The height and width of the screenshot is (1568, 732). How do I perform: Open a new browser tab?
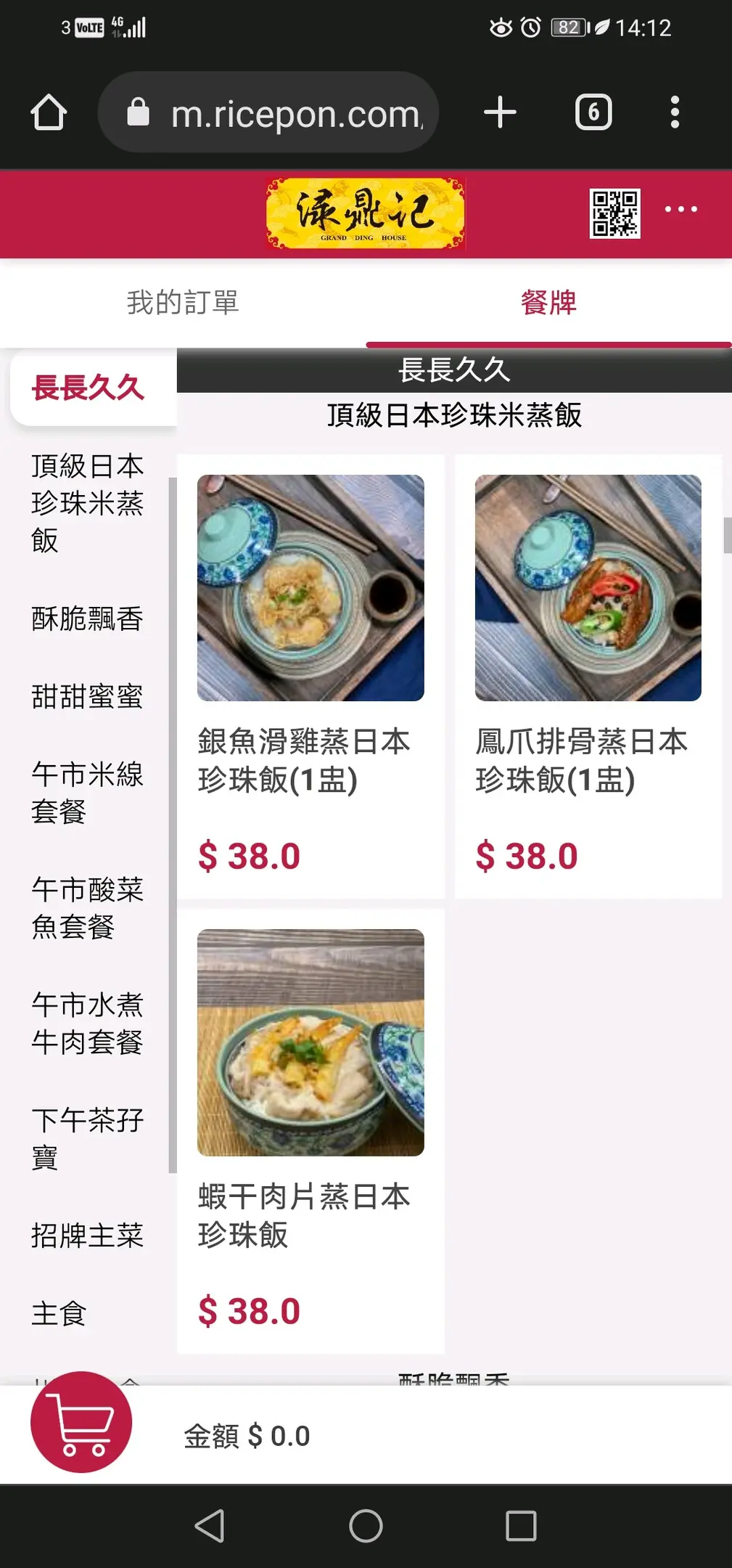click(x=500, y=113)
